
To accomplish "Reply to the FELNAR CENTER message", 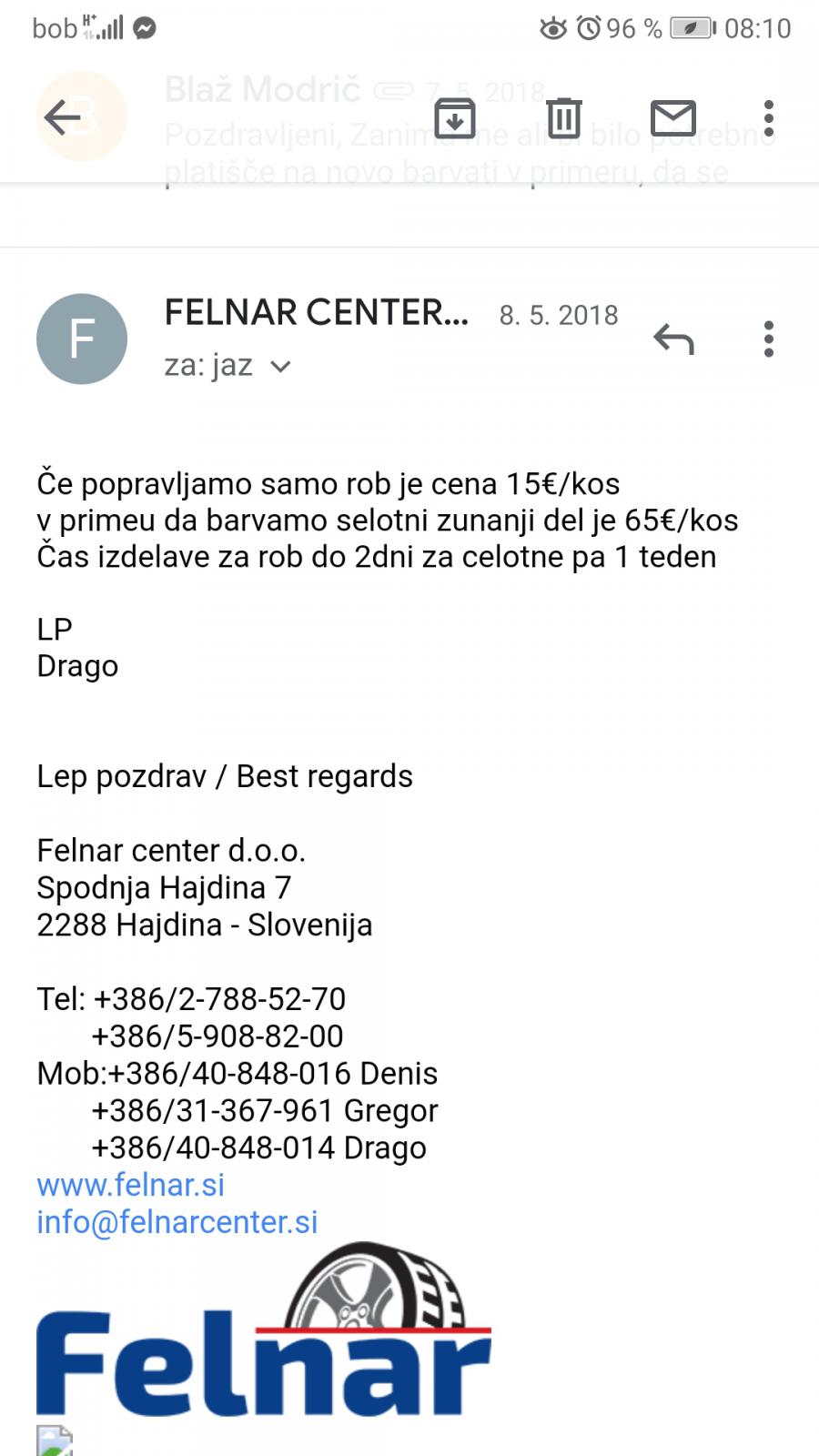I will pyautogui.click(x=673, y=339).
